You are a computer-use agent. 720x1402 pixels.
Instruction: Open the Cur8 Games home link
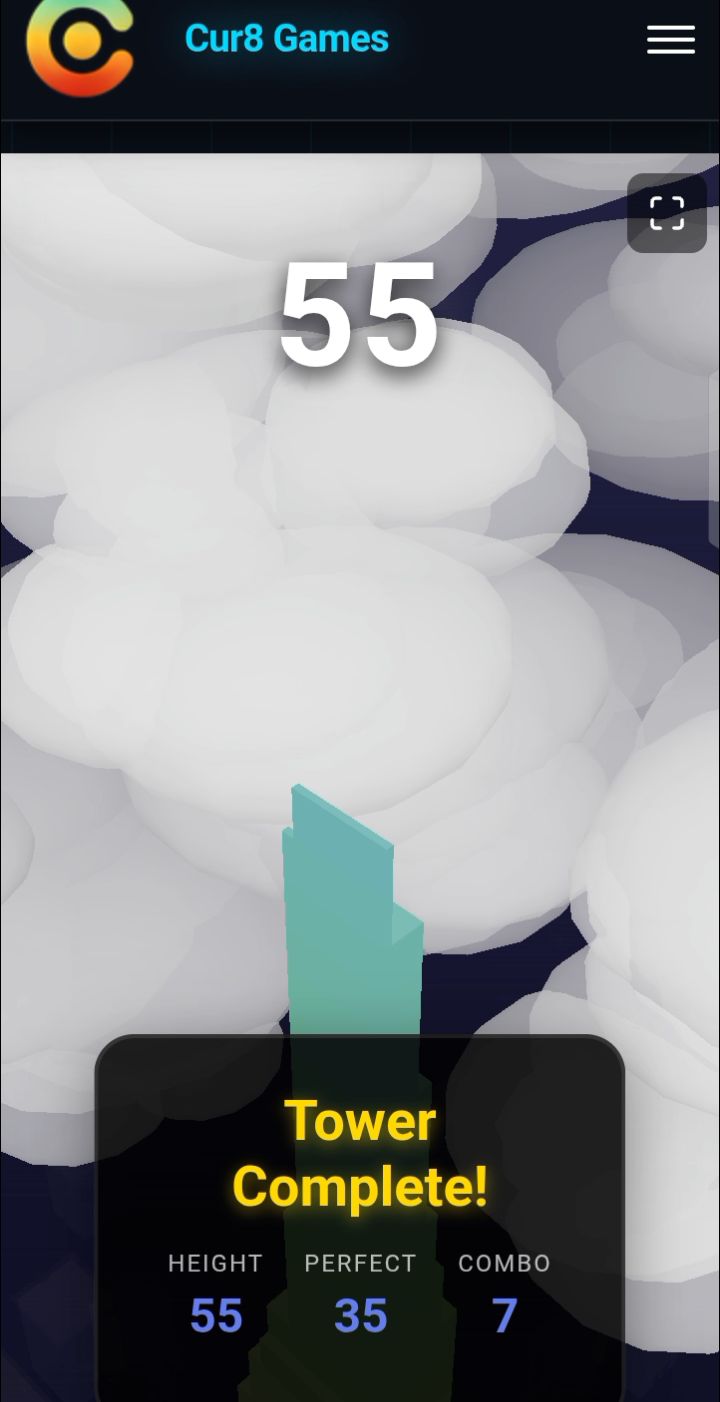coord(286,39)
